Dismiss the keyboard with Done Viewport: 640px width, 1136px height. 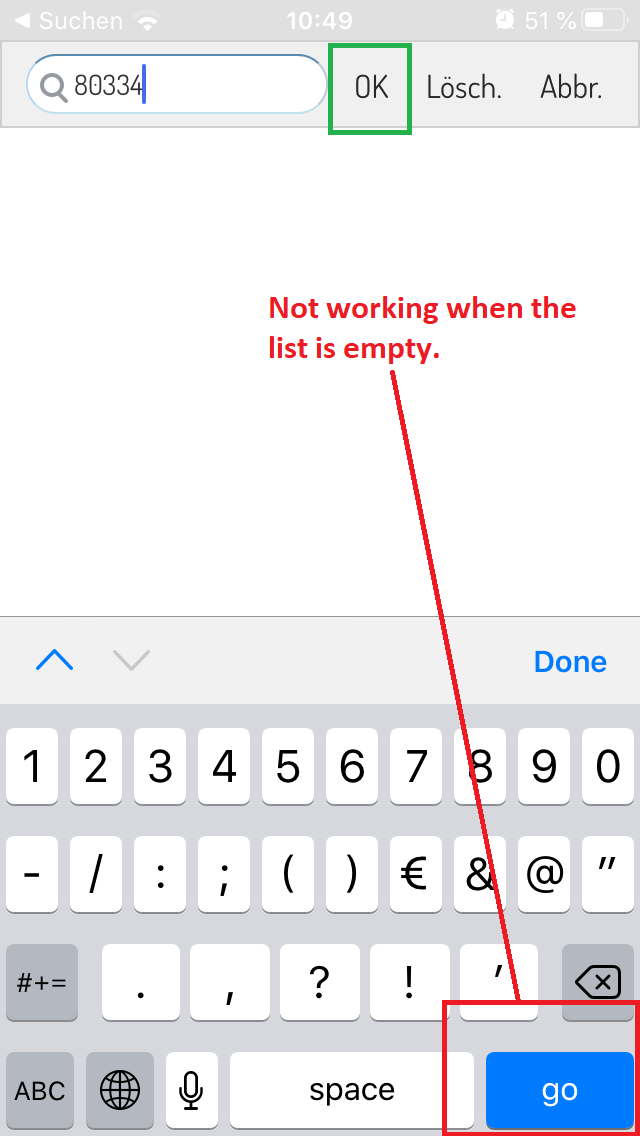(x=570, y=661)
